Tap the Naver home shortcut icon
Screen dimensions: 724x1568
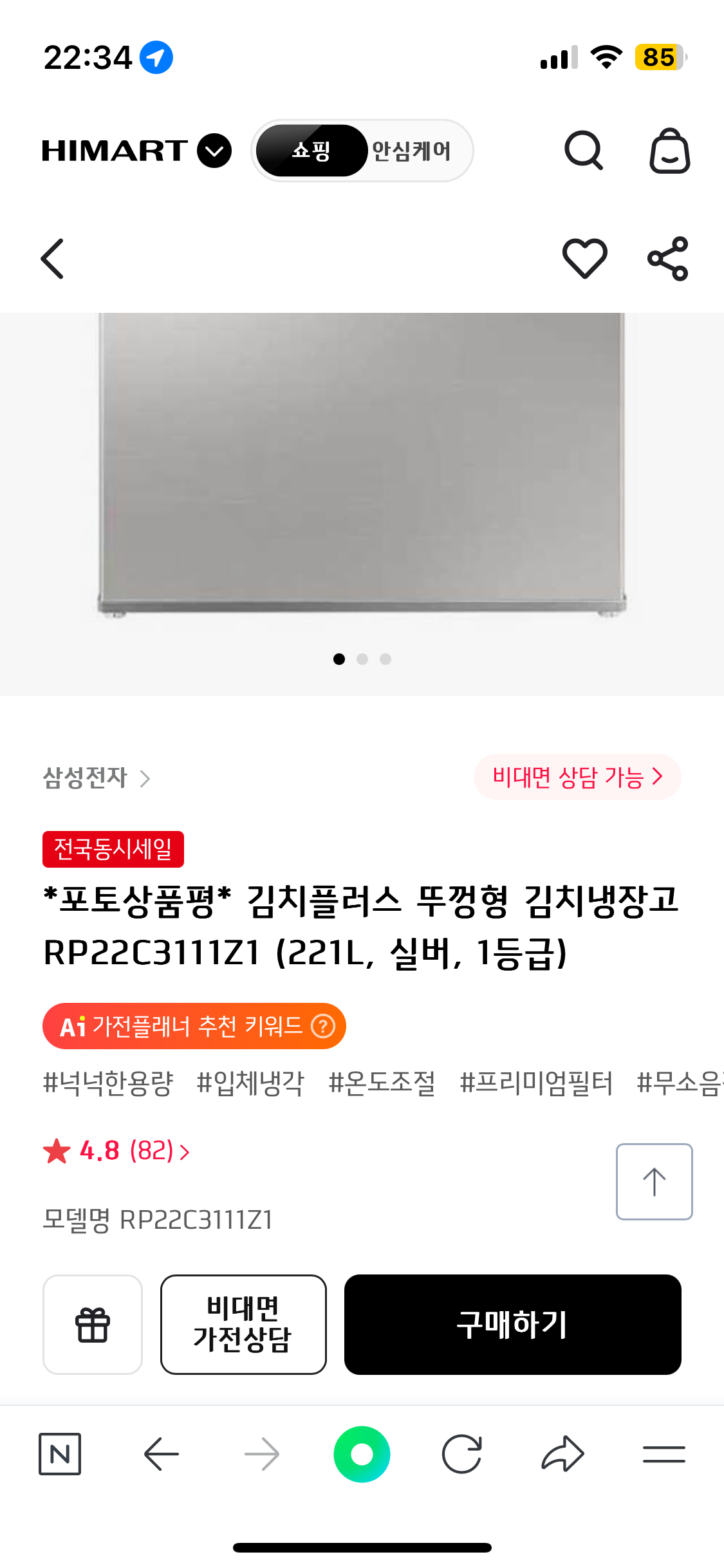coord(59,1453)
